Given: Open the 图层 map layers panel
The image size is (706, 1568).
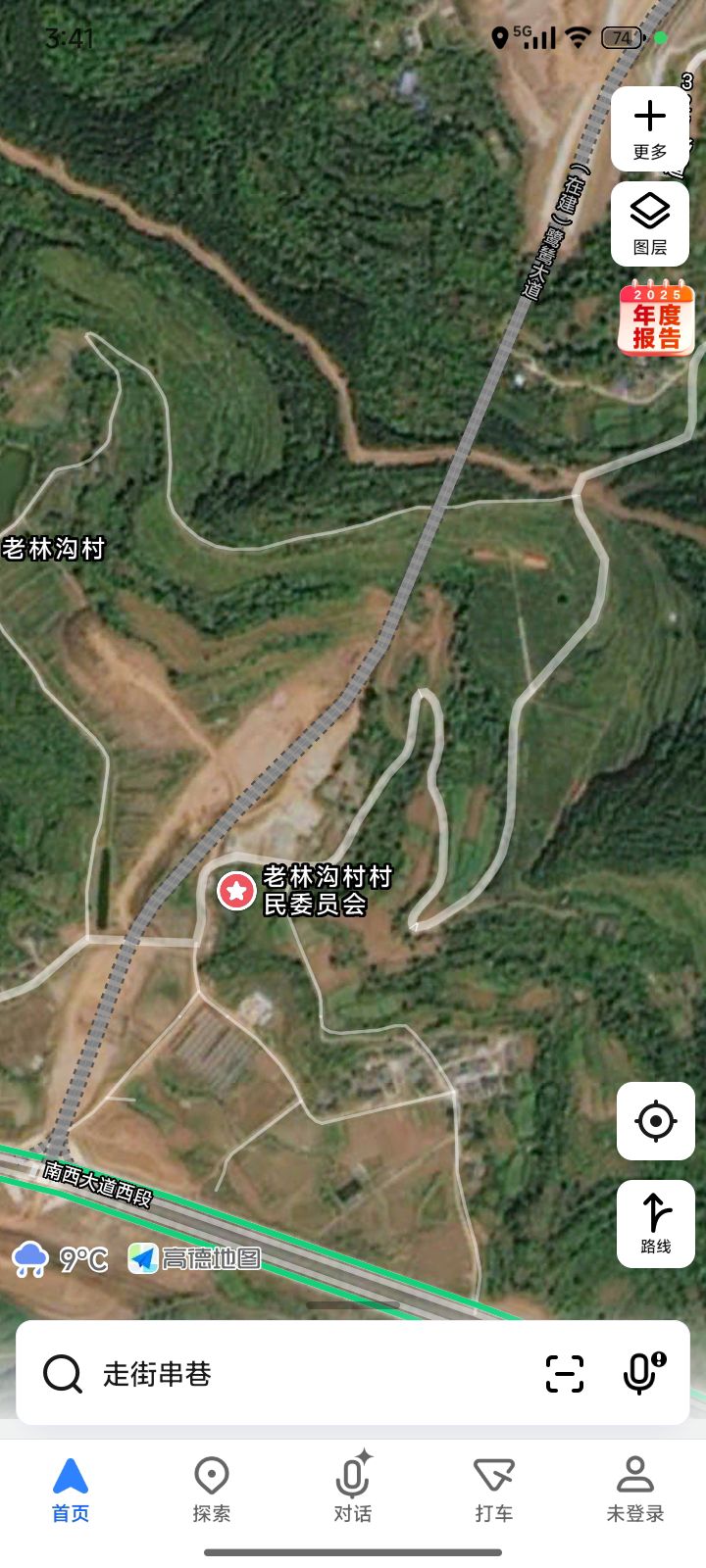Looking at the screenshot, I should [x=649, y=223].
